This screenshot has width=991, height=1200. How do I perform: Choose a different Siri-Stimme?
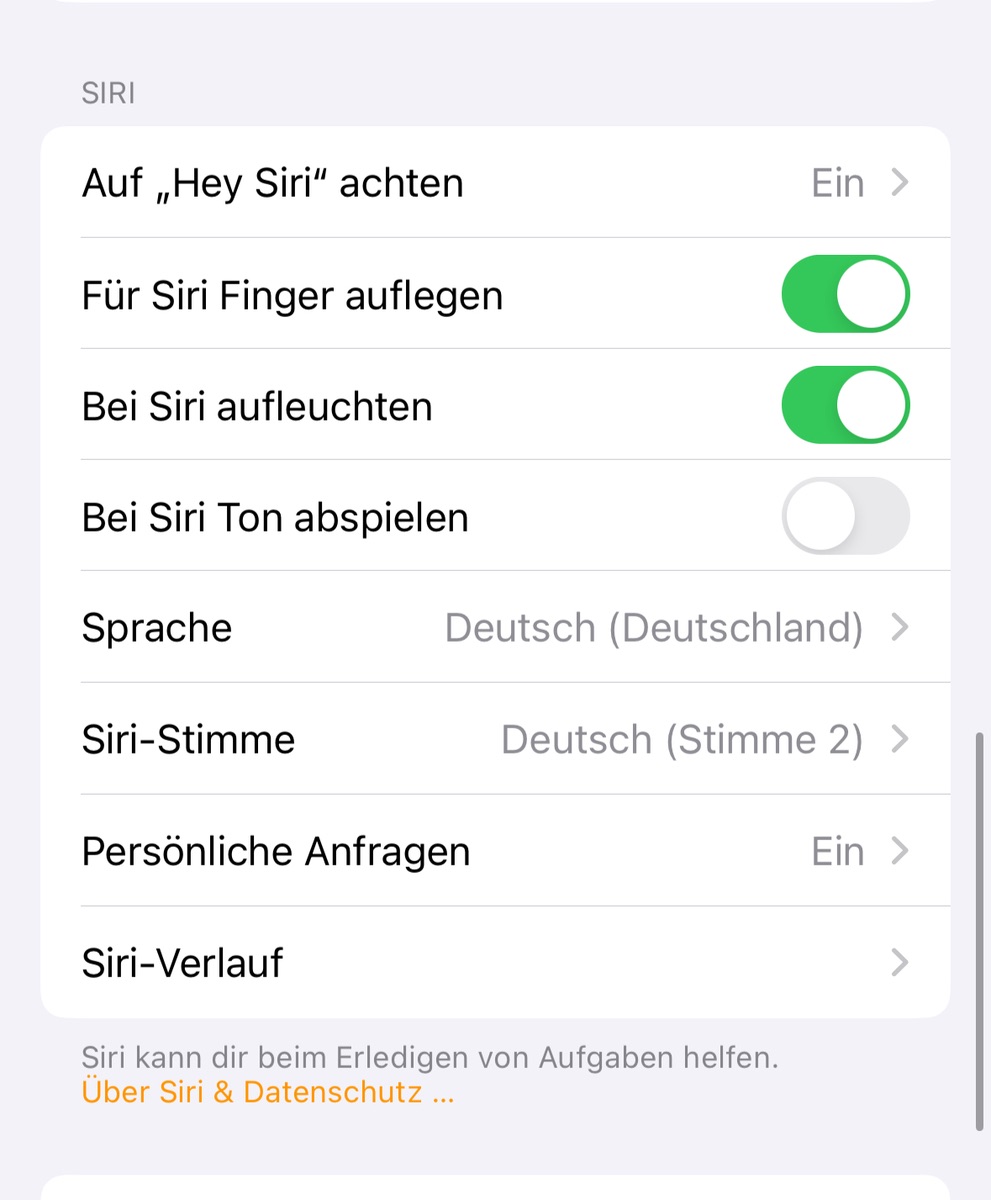pyautogui.click(x=495, y=740)
